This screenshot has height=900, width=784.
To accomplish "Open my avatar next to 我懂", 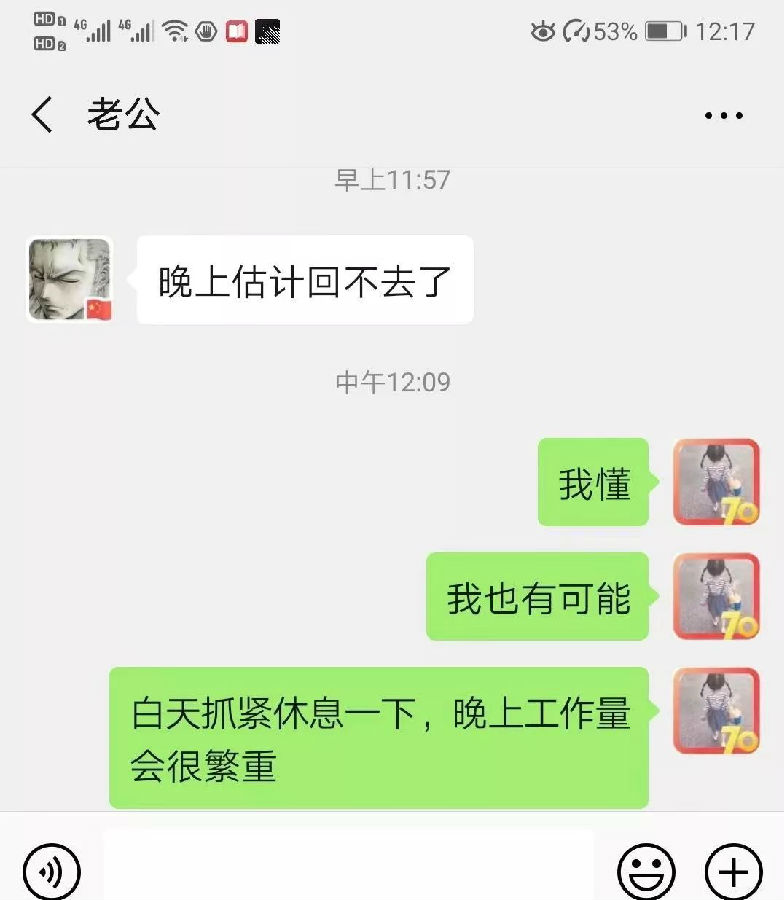I will 716,483.
